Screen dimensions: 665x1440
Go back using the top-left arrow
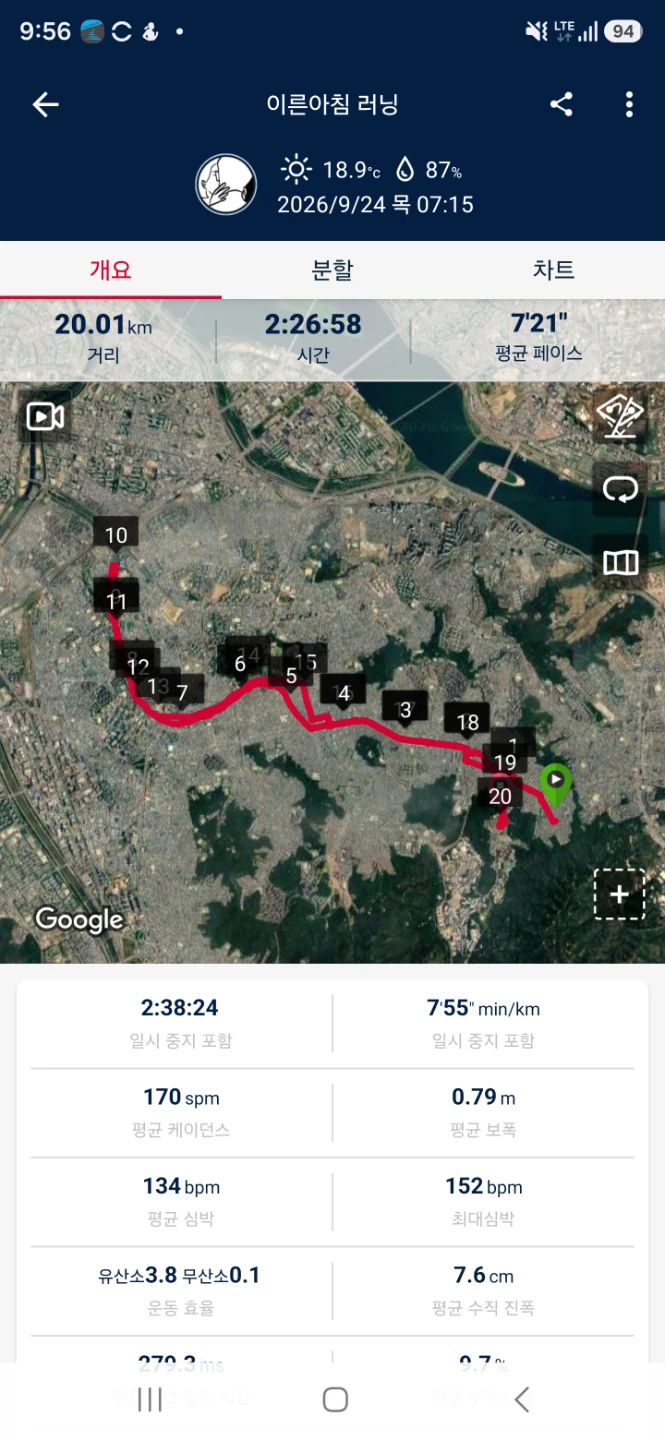coord(46,104)
